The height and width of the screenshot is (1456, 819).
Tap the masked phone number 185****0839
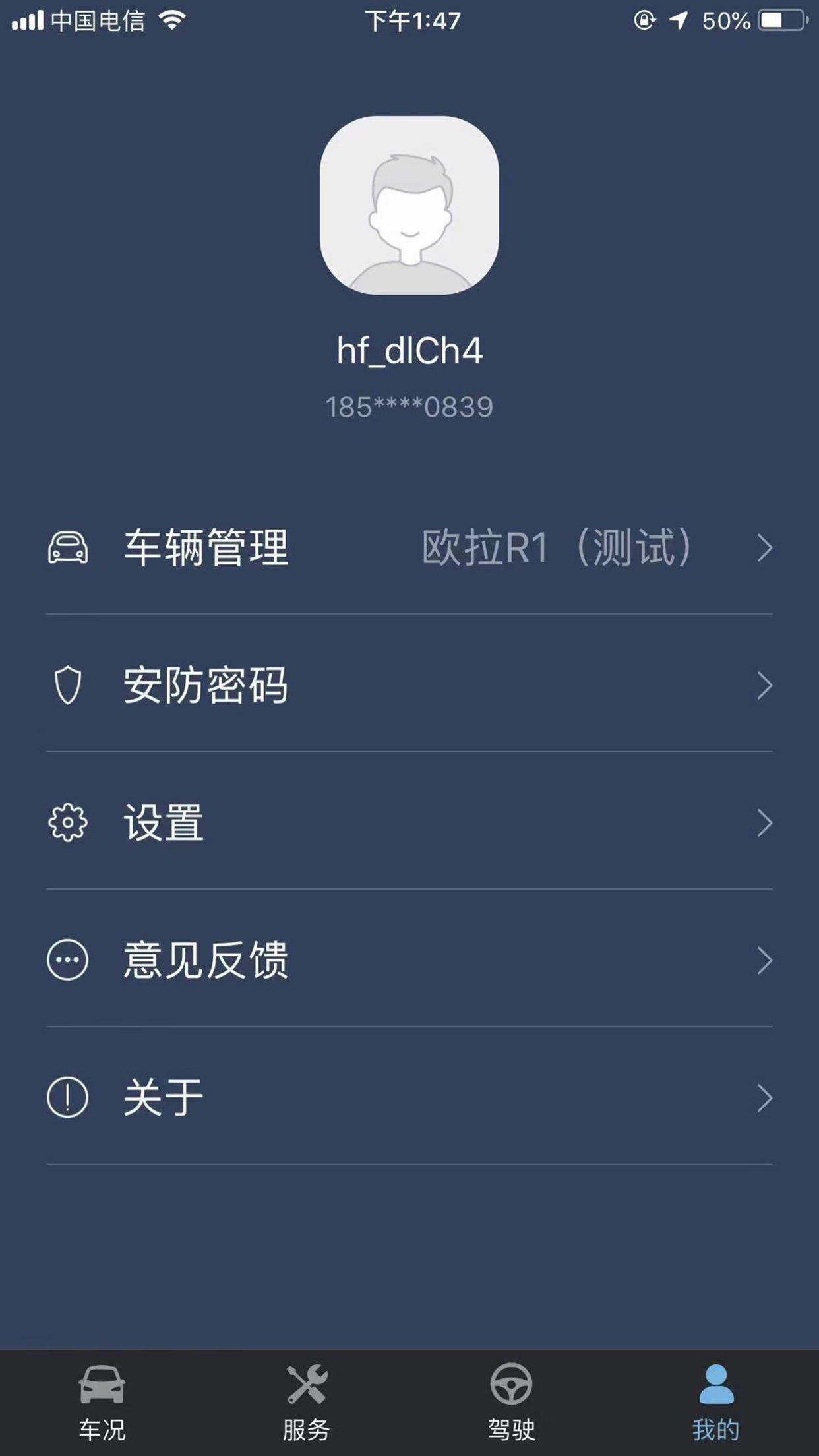(x=409, y=406)
